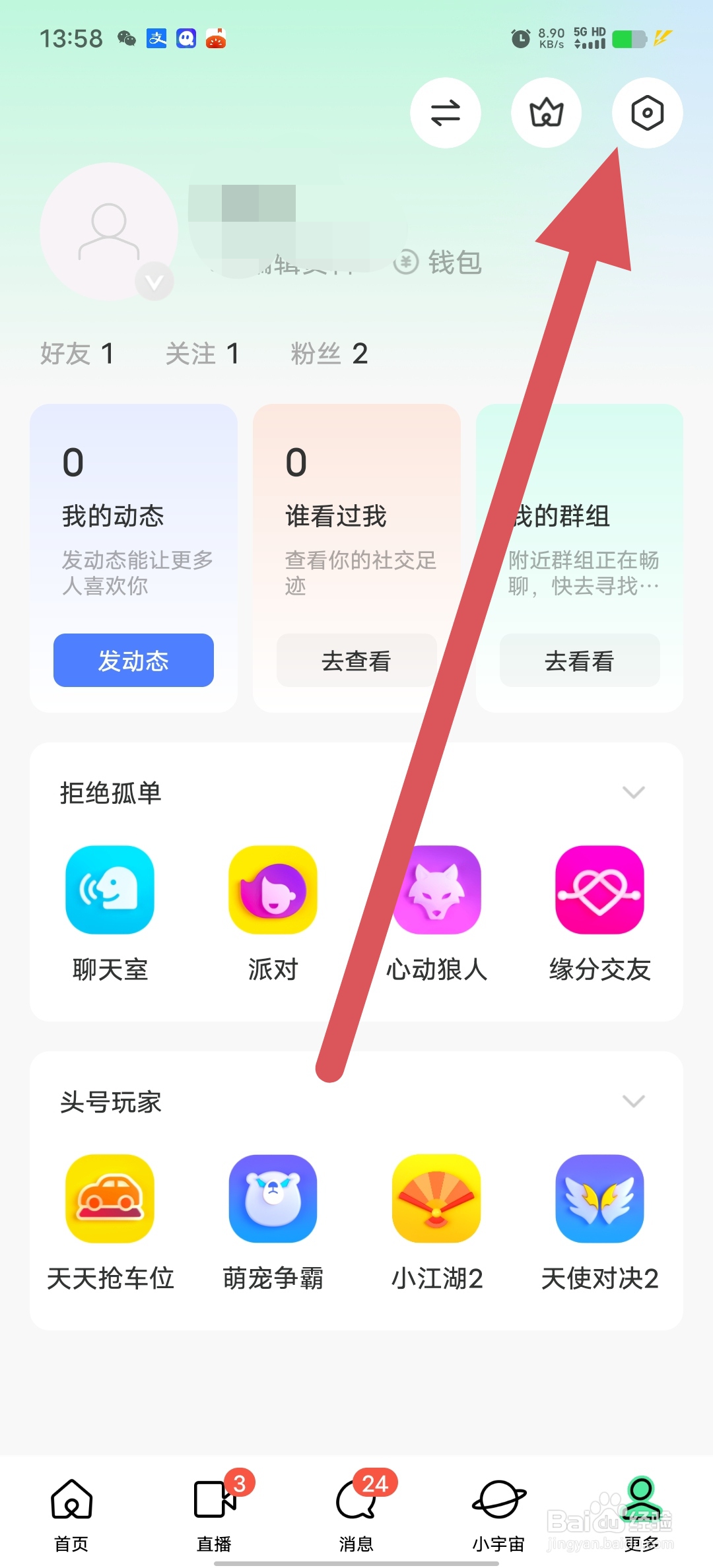Screen dimensions: 713x1568
Task: Open 天使对决2 game icon
Action: 599,1200
